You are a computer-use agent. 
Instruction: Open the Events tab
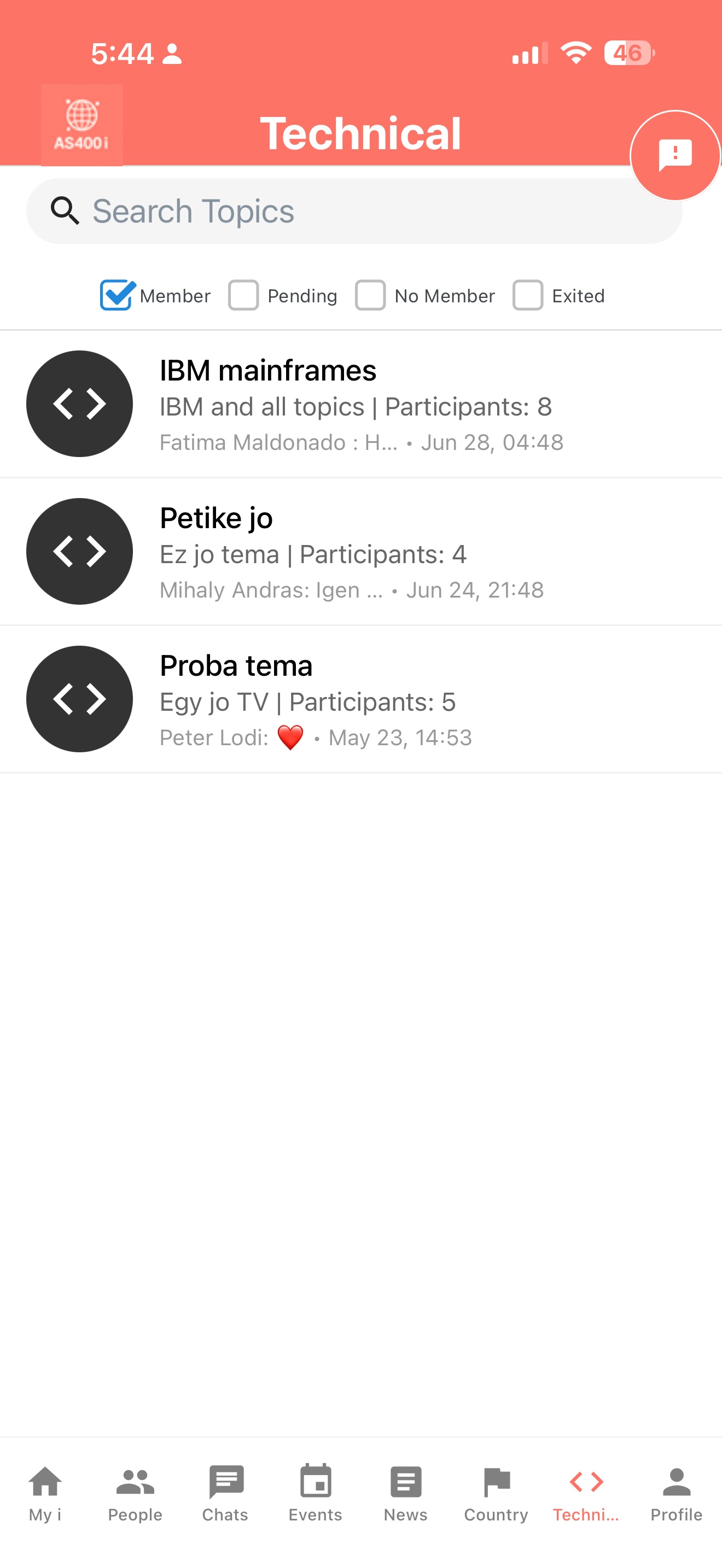tap(316, 1492)
